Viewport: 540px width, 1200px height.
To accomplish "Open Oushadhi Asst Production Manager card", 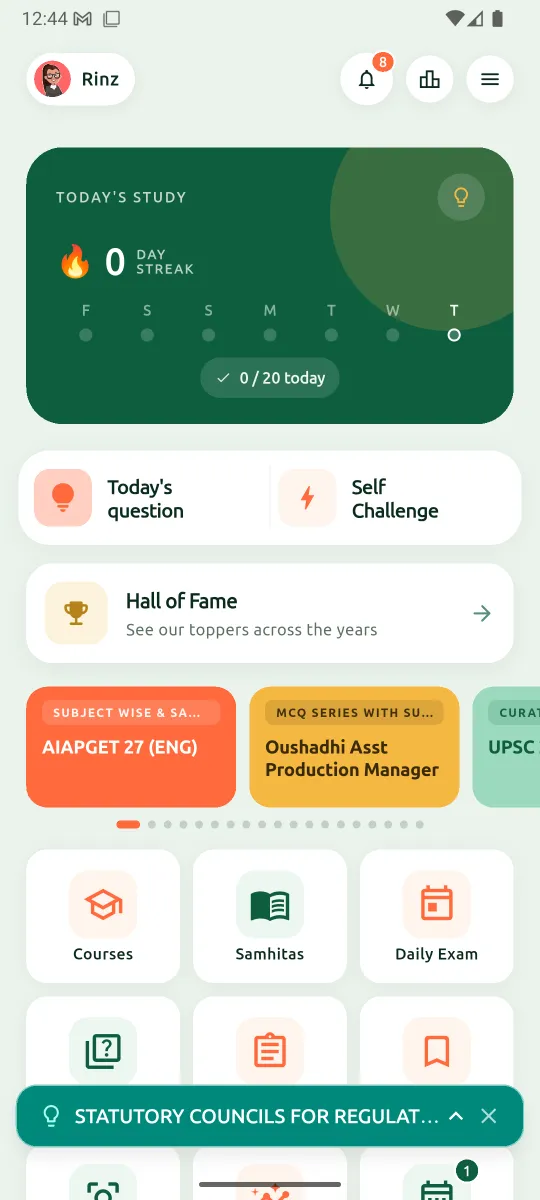I will tap(354, 747).
